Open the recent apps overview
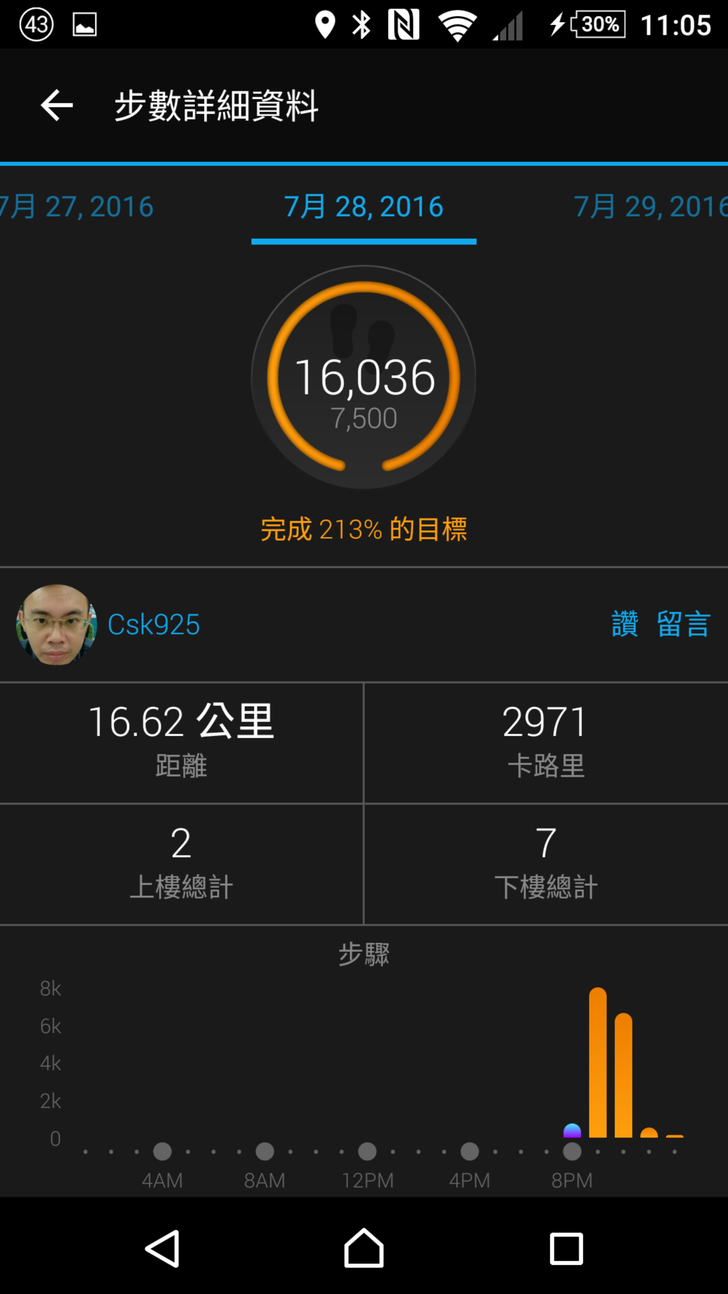Image resolution: width=728 pixels, height=1294 pixels. [x=566, y=1248]
